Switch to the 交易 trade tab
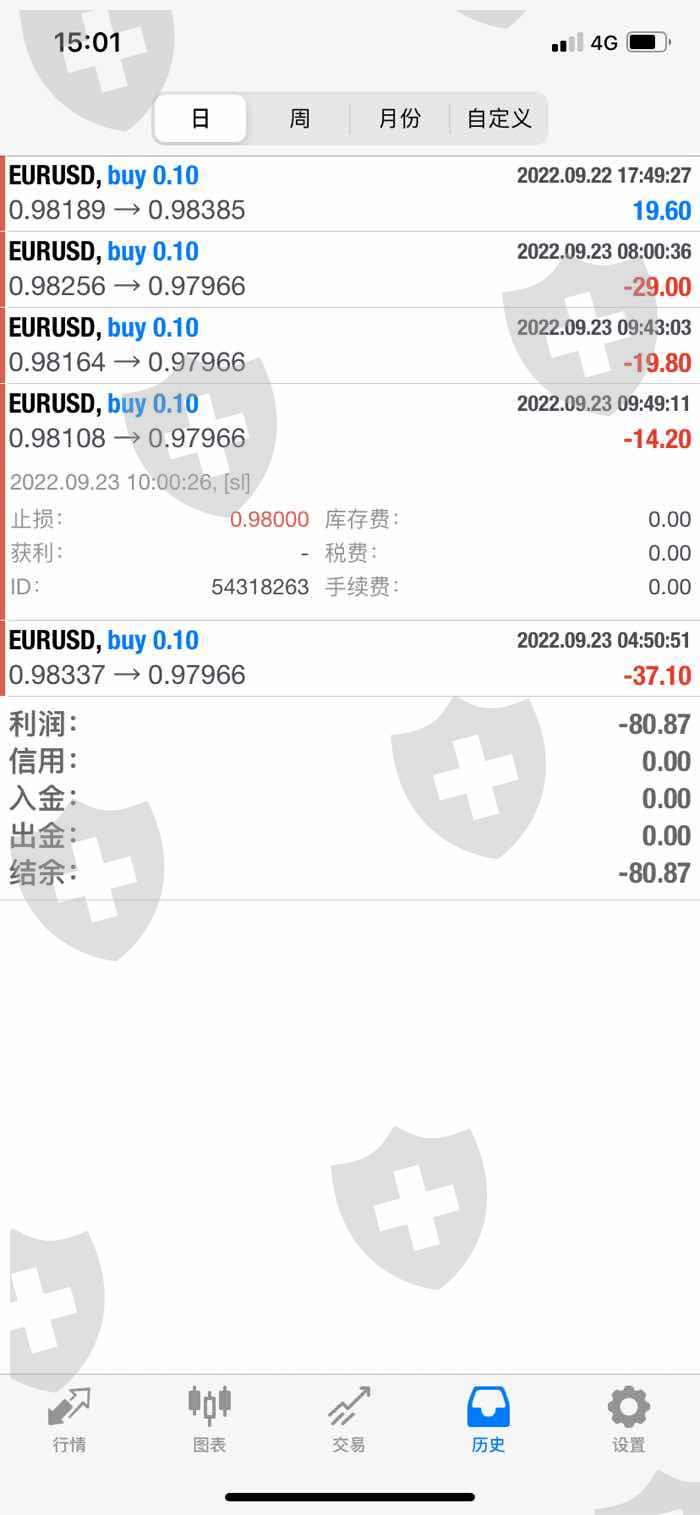This screenshot has width=700, height=1515. 349,1419
